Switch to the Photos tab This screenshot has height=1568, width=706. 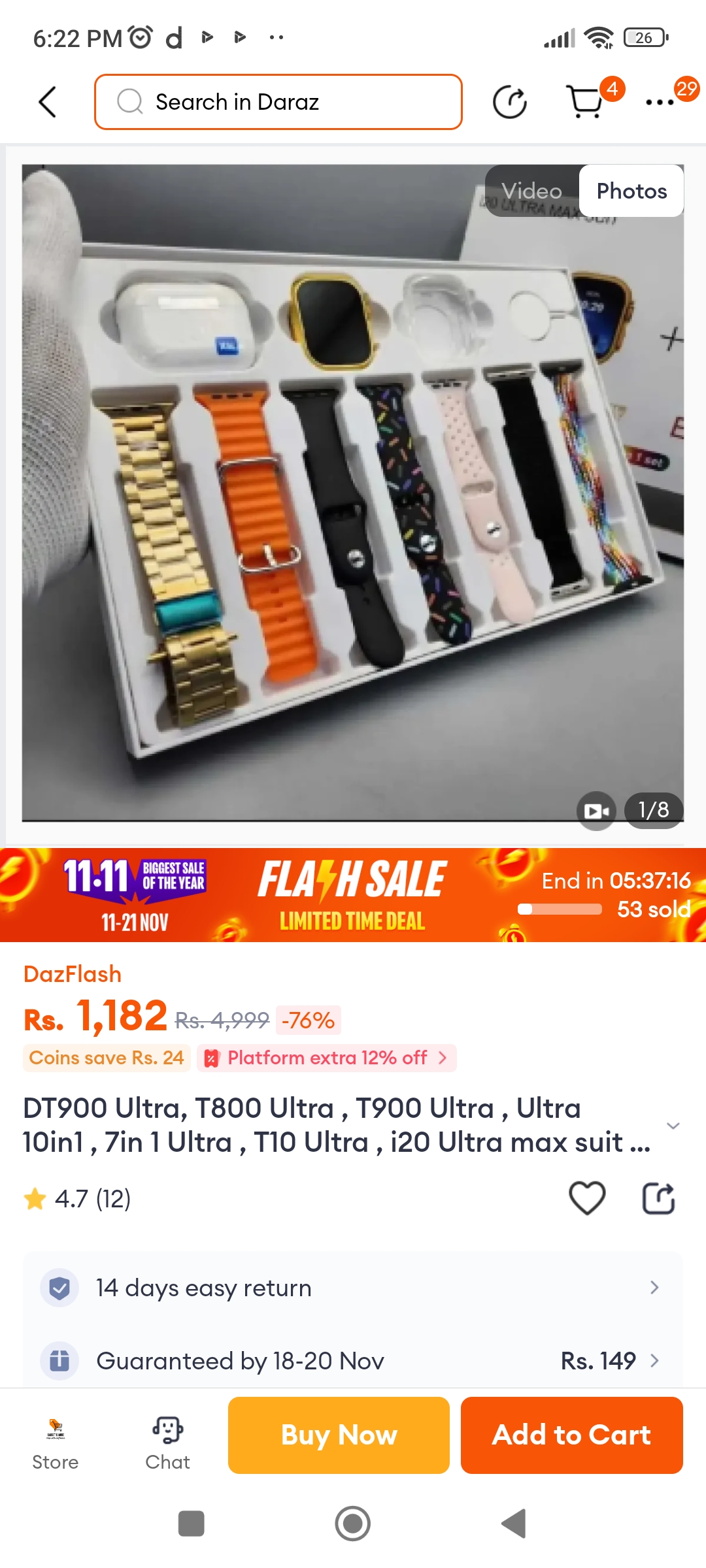[x=631, y=191]
